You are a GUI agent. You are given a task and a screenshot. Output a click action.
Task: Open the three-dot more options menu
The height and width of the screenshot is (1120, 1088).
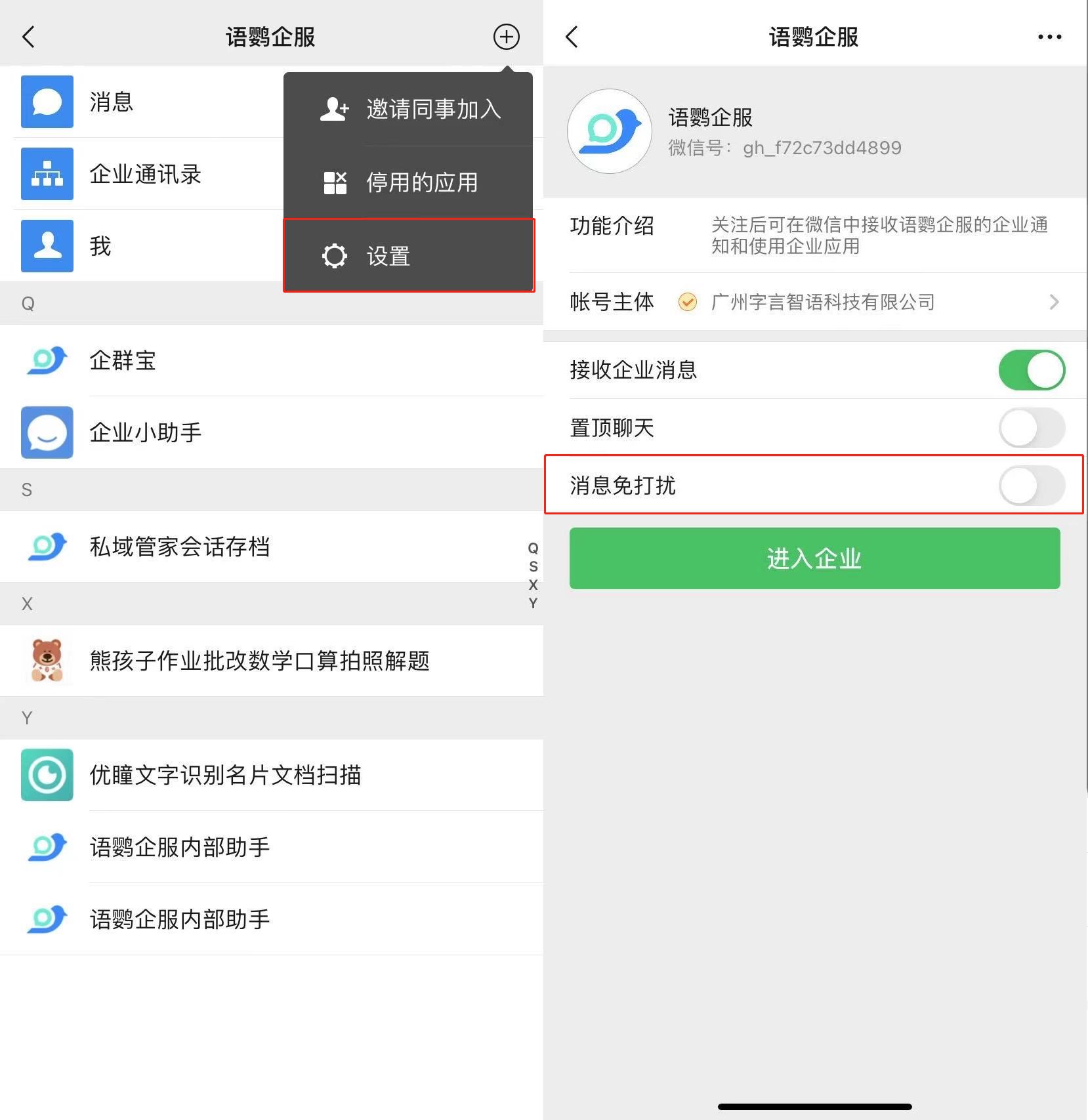[1049, 37]
